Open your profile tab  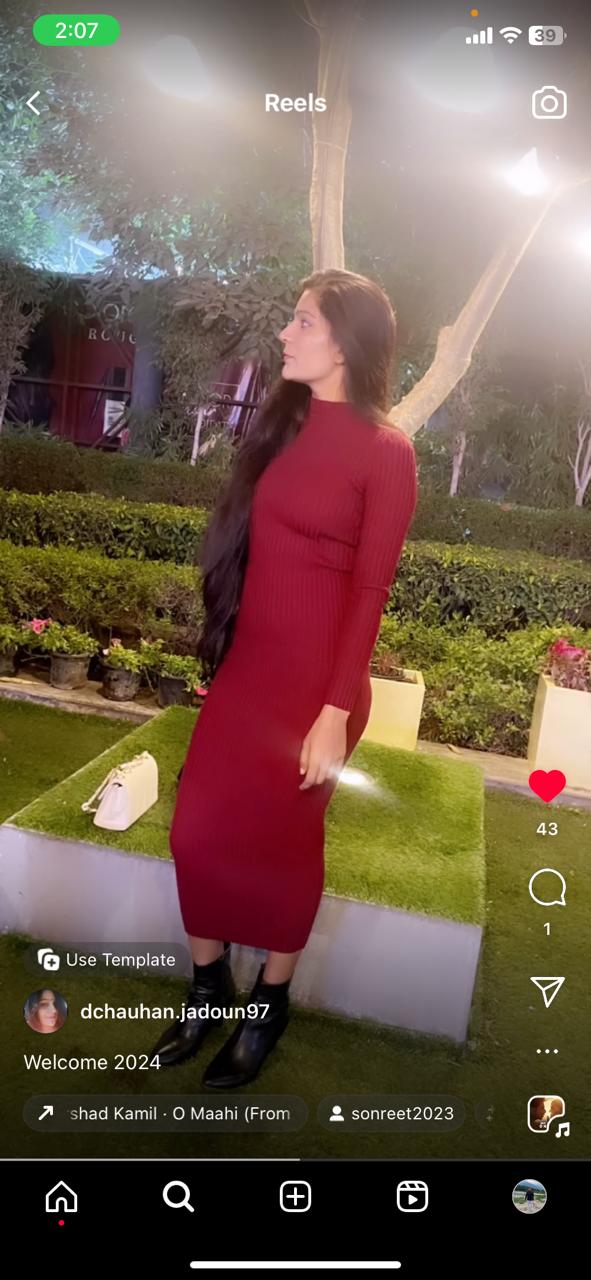click(x=529, y=1196)
